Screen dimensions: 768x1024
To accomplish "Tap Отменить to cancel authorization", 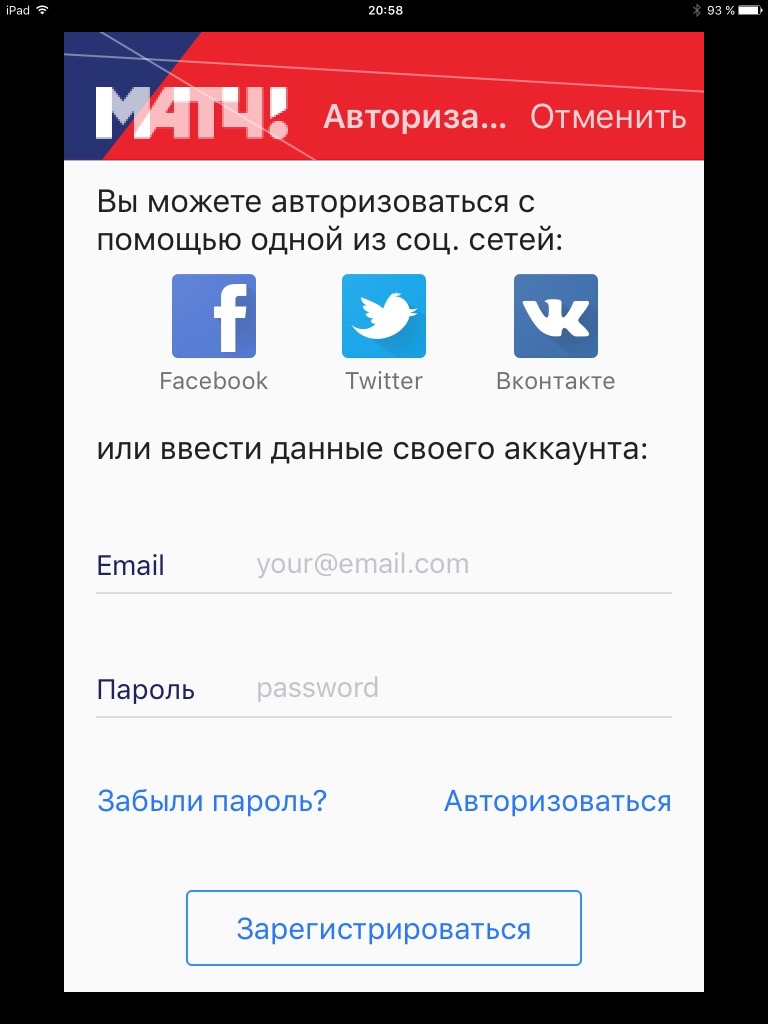I will point(608,117).
